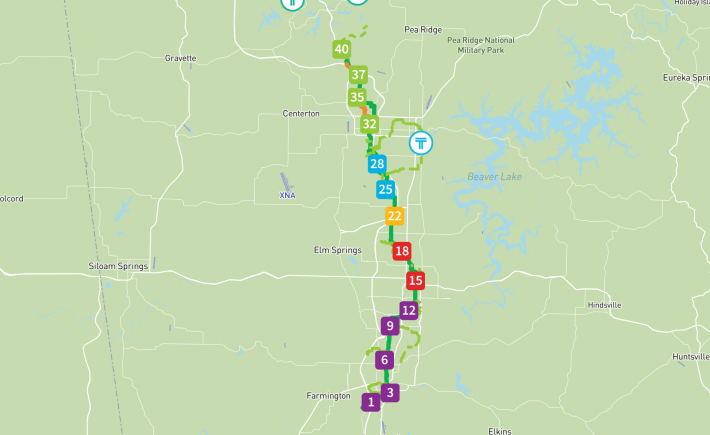The height and width of the screenshot is (435, 710).
Task: Tap the blue mile marker 28
Action: (x=377, y=164)
